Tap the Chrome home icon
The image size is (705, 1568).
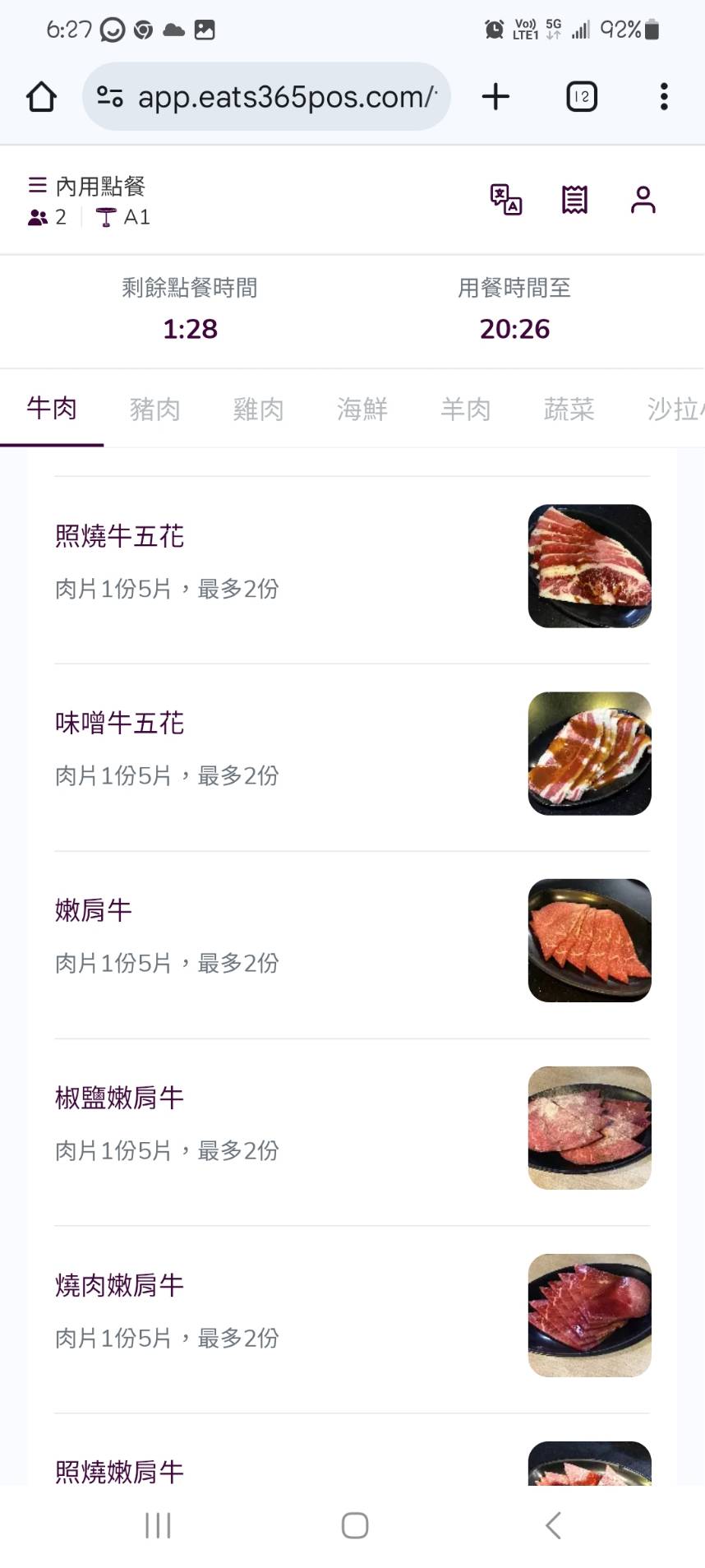click(x=41, y=96)
